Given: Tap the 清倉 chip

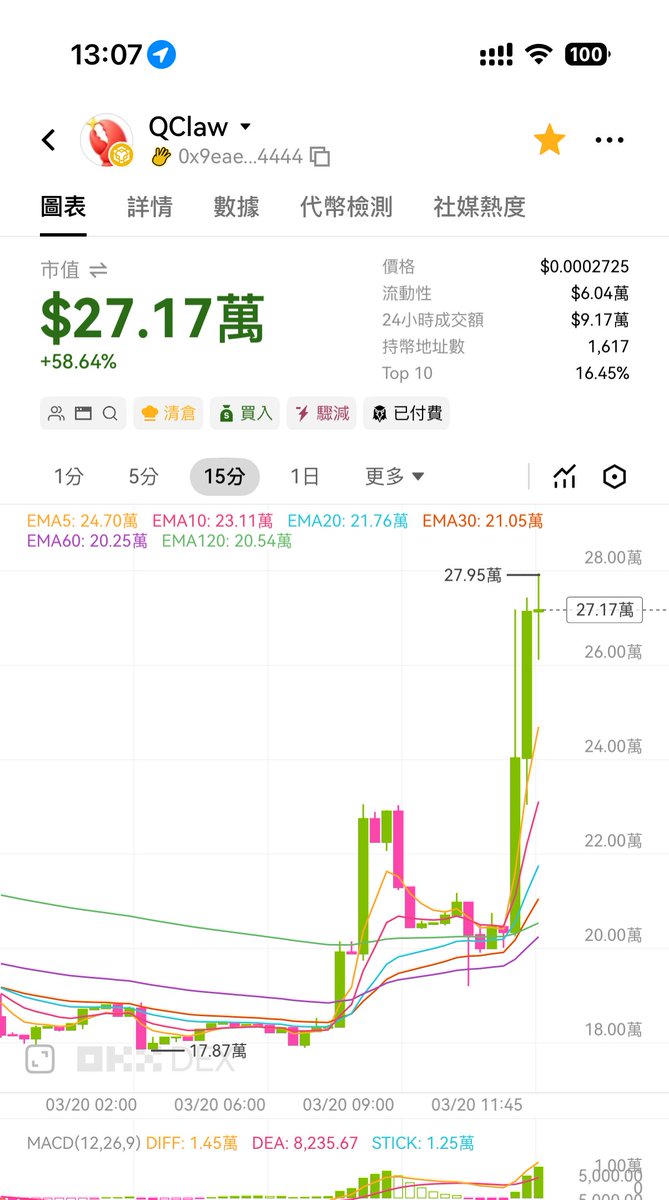Looking at the screenshot, I should [168, 413].
